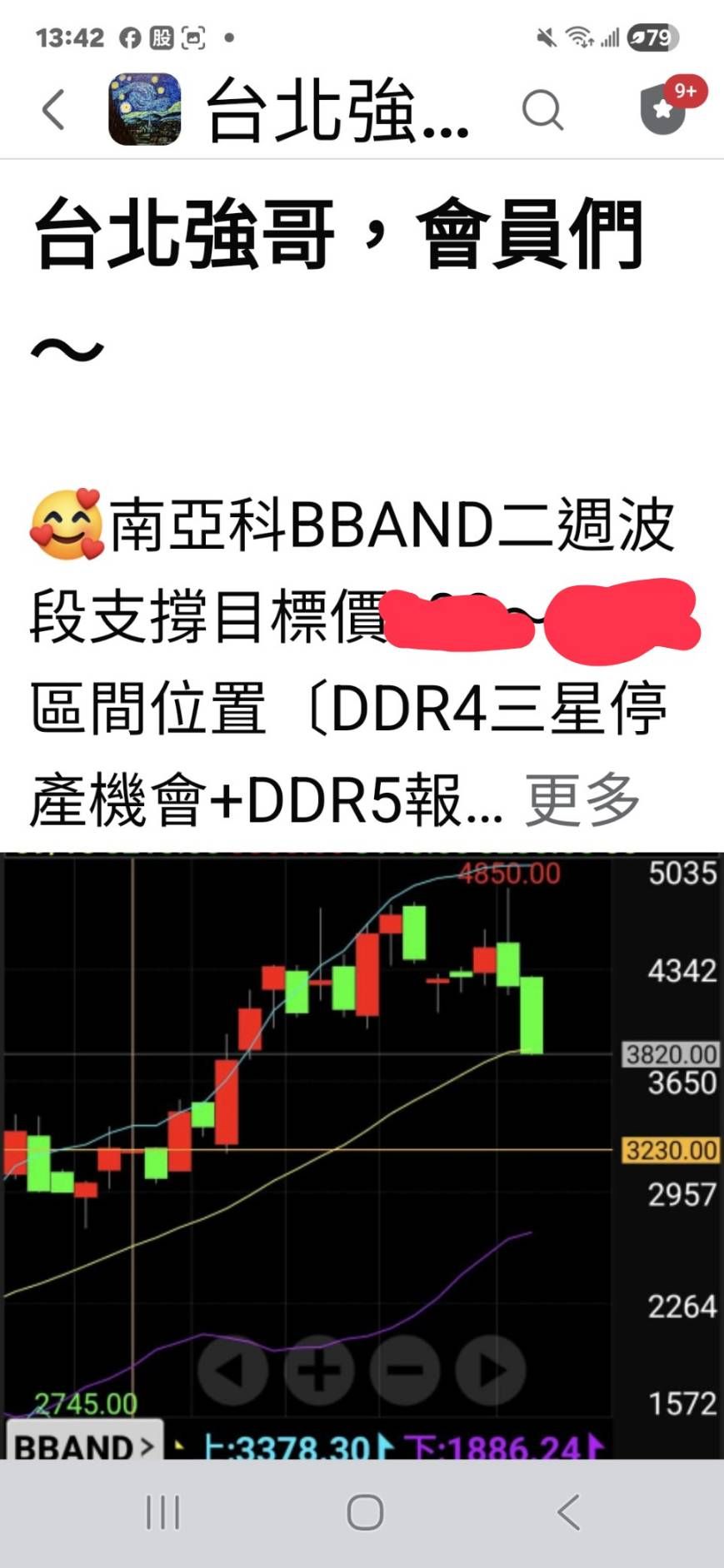Image resolution: width=724 pixels, height=1568 pixels.
Task: Tap the search magnifier icon
Action: 543,109
